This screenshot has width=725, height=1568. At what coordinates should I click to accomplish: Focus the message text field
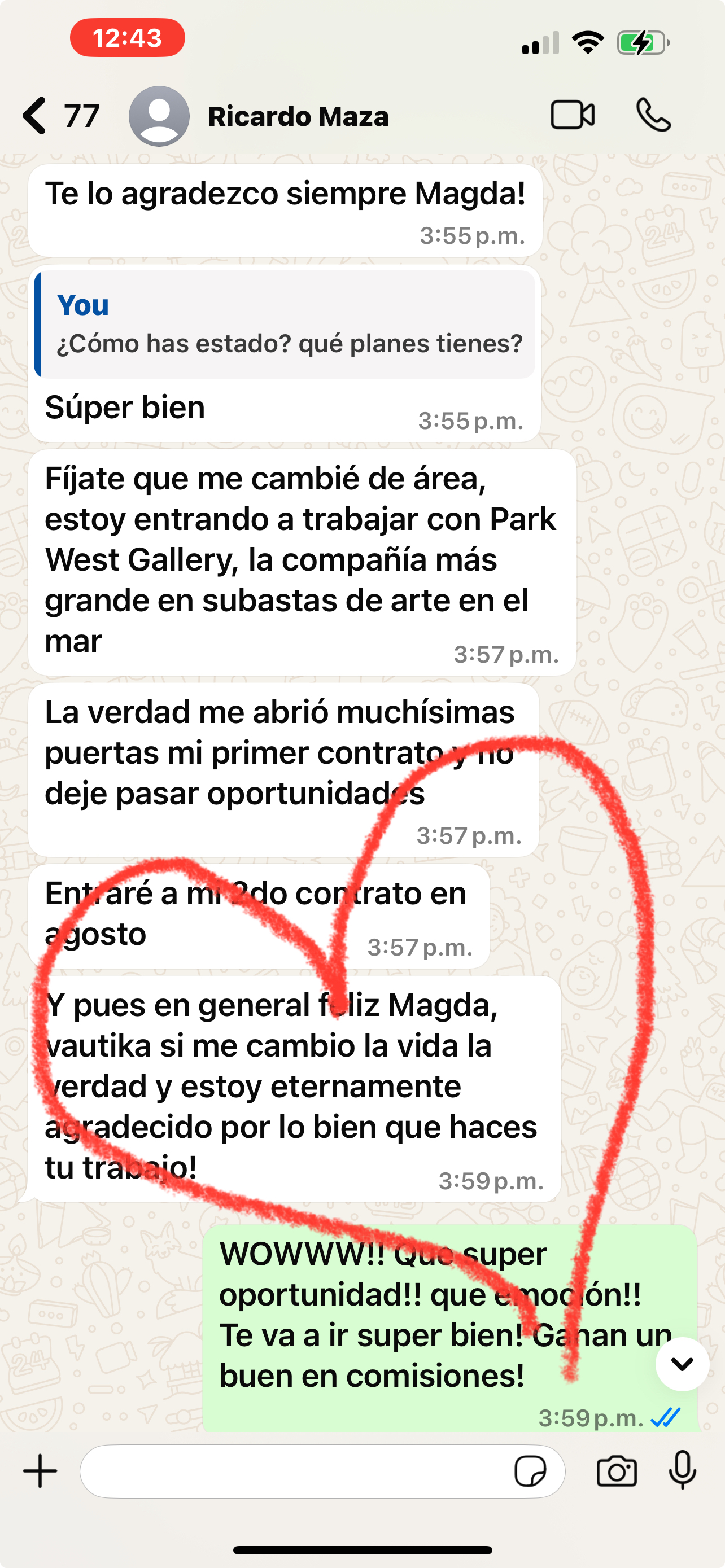pyautogui.click(x=292, y=1471)
